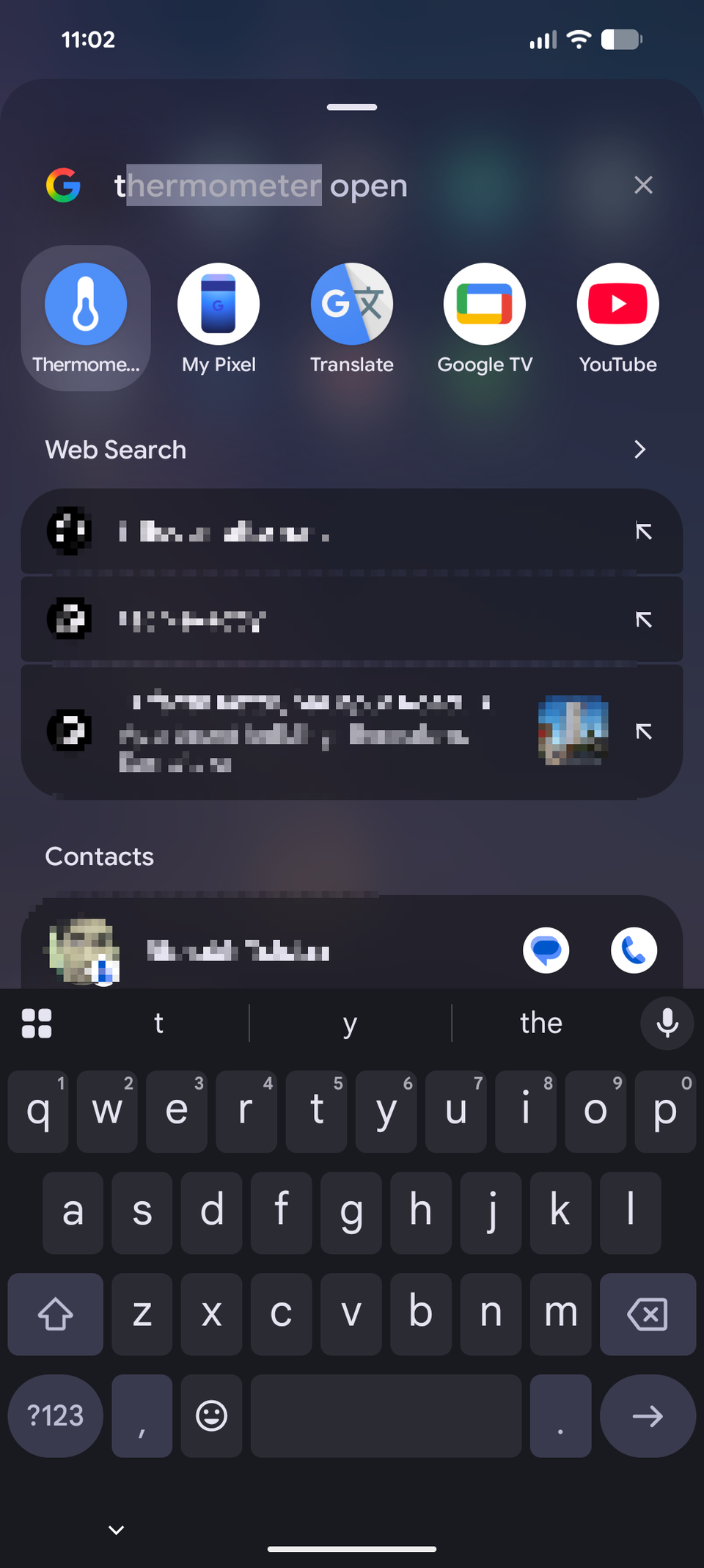704x1568 pixels.
Task: Expand the Web Search section
Action: tap(639, 449)
